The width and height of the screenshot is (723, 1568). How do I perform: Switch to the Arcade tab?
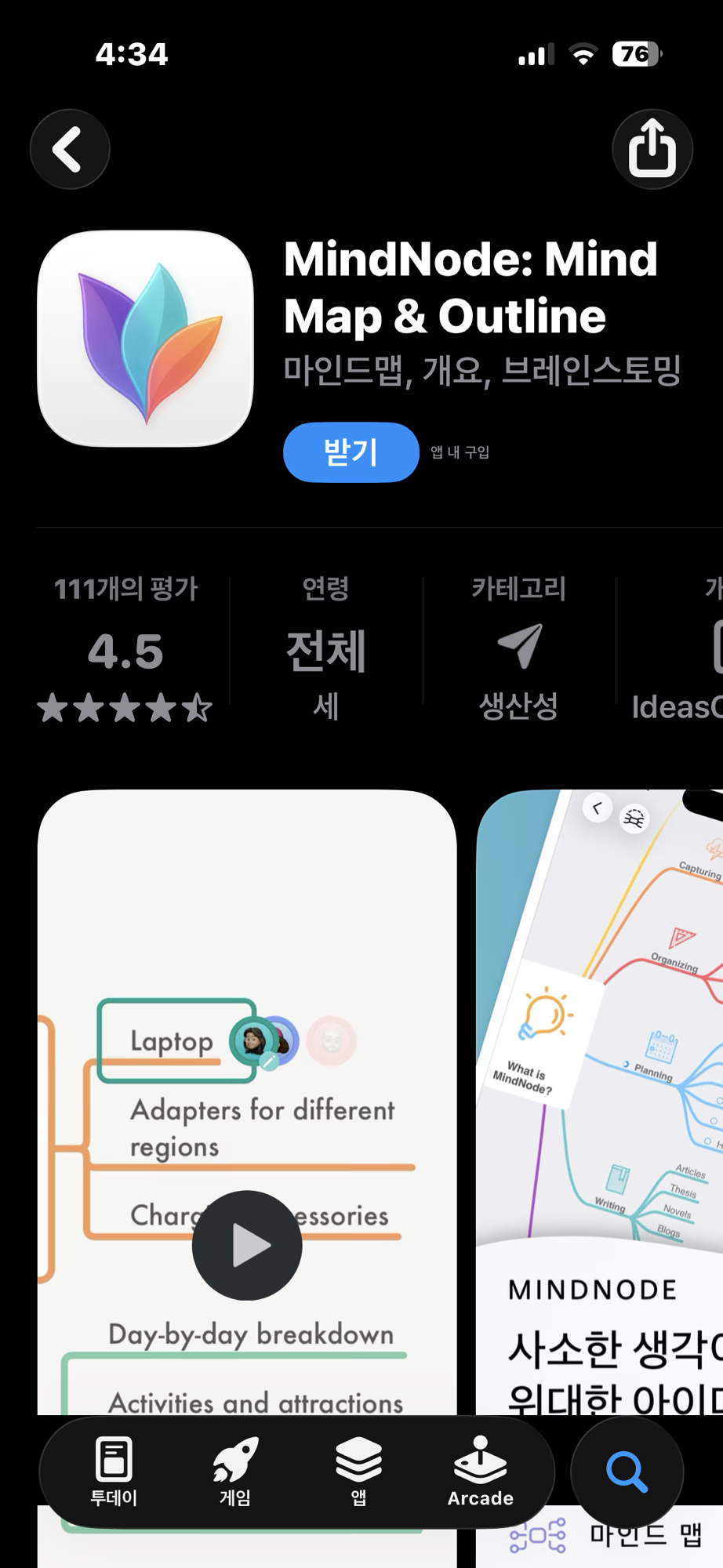480,1472
